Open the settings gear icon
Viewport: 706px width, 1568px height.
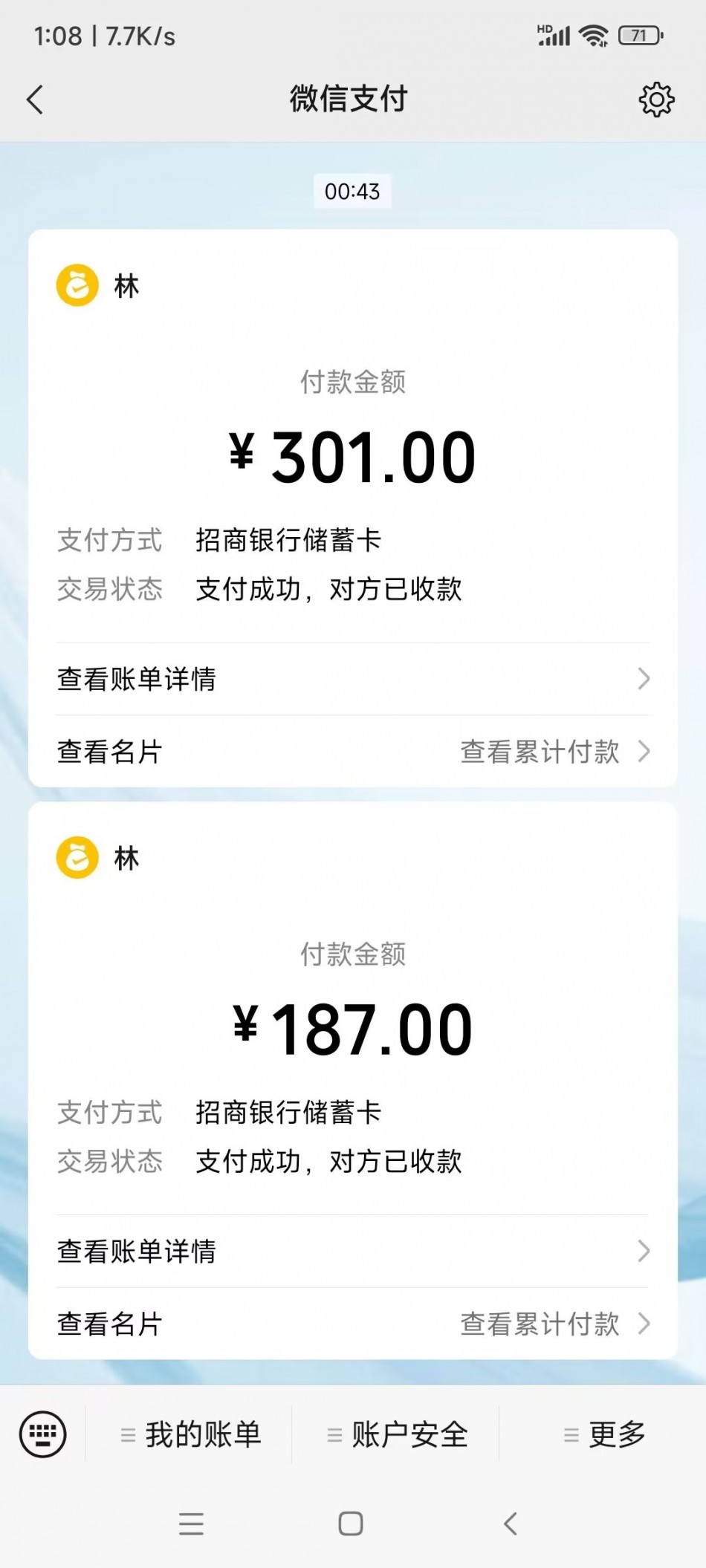pos(656,99)
